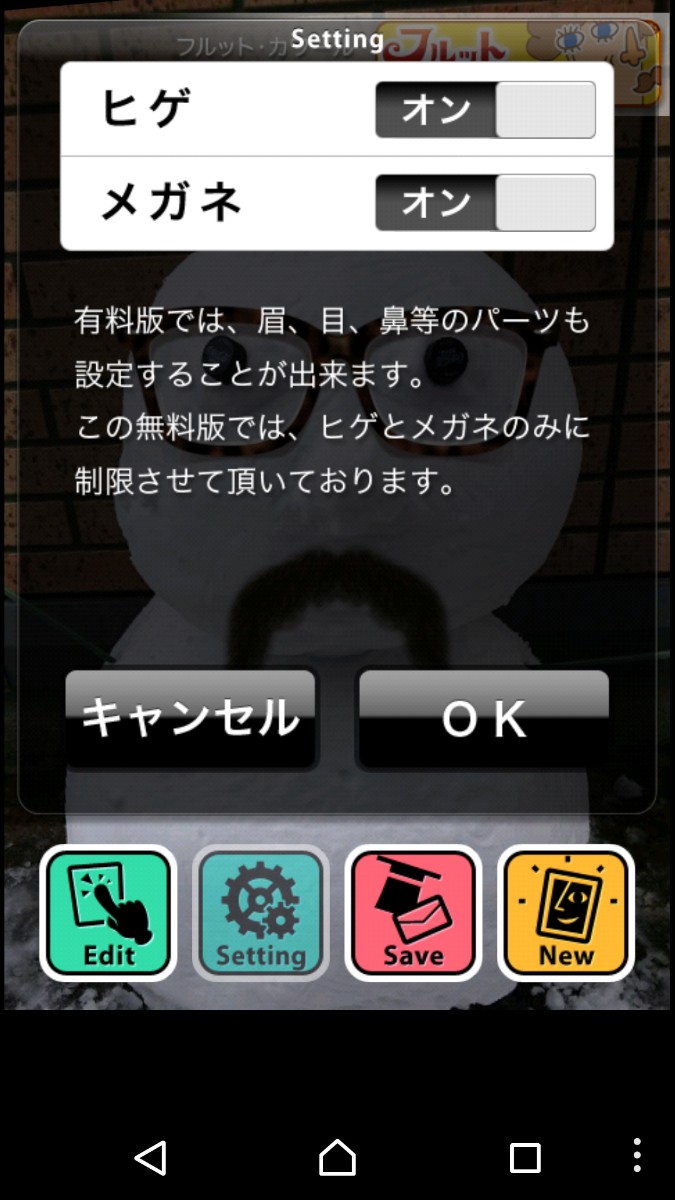Toggle the メガネ switch off
This screenshot has width=675, height=1200.
pos(485,203)
